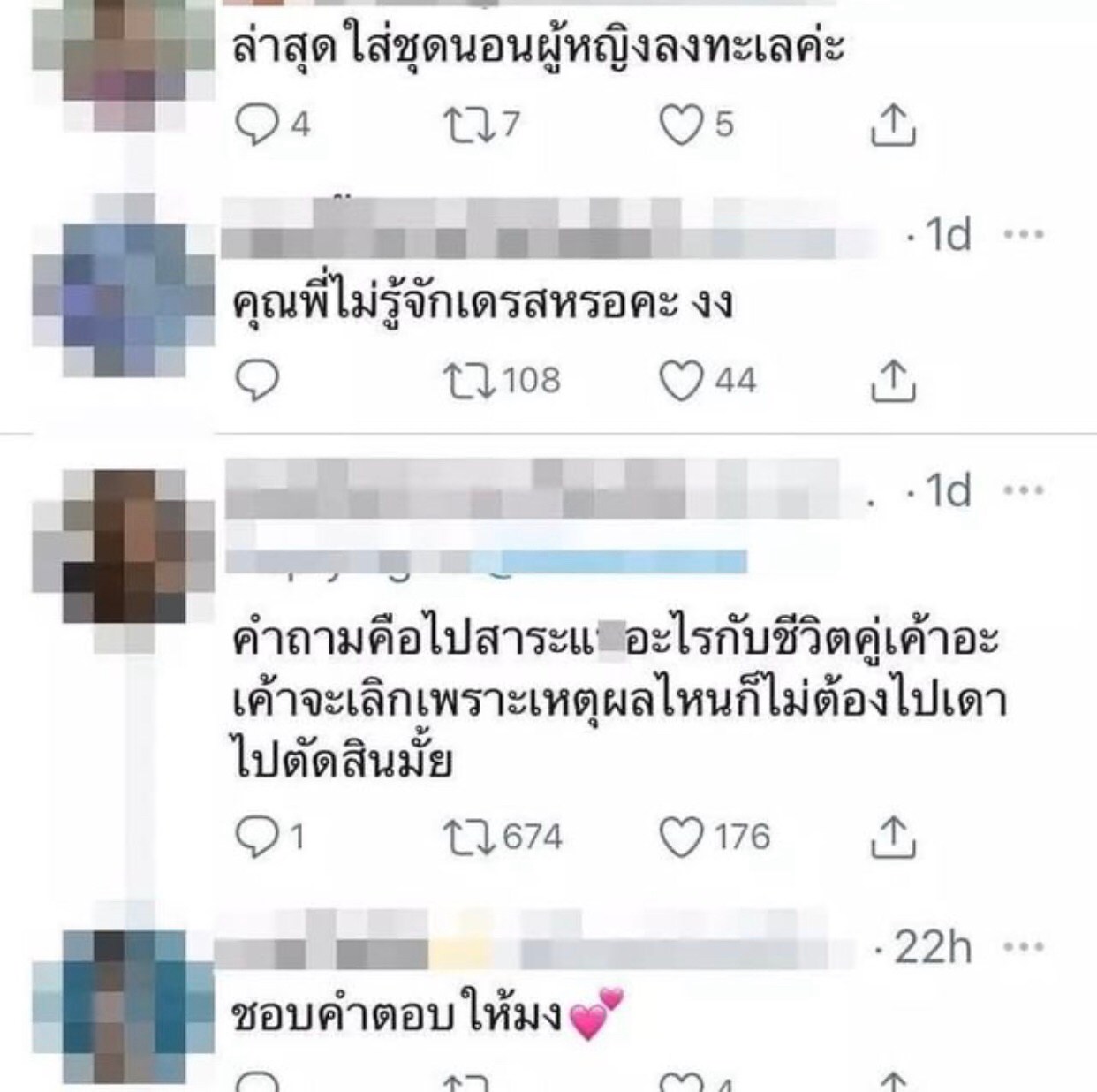Reply to the tweet with 4 replies

[x=256, y=125]
